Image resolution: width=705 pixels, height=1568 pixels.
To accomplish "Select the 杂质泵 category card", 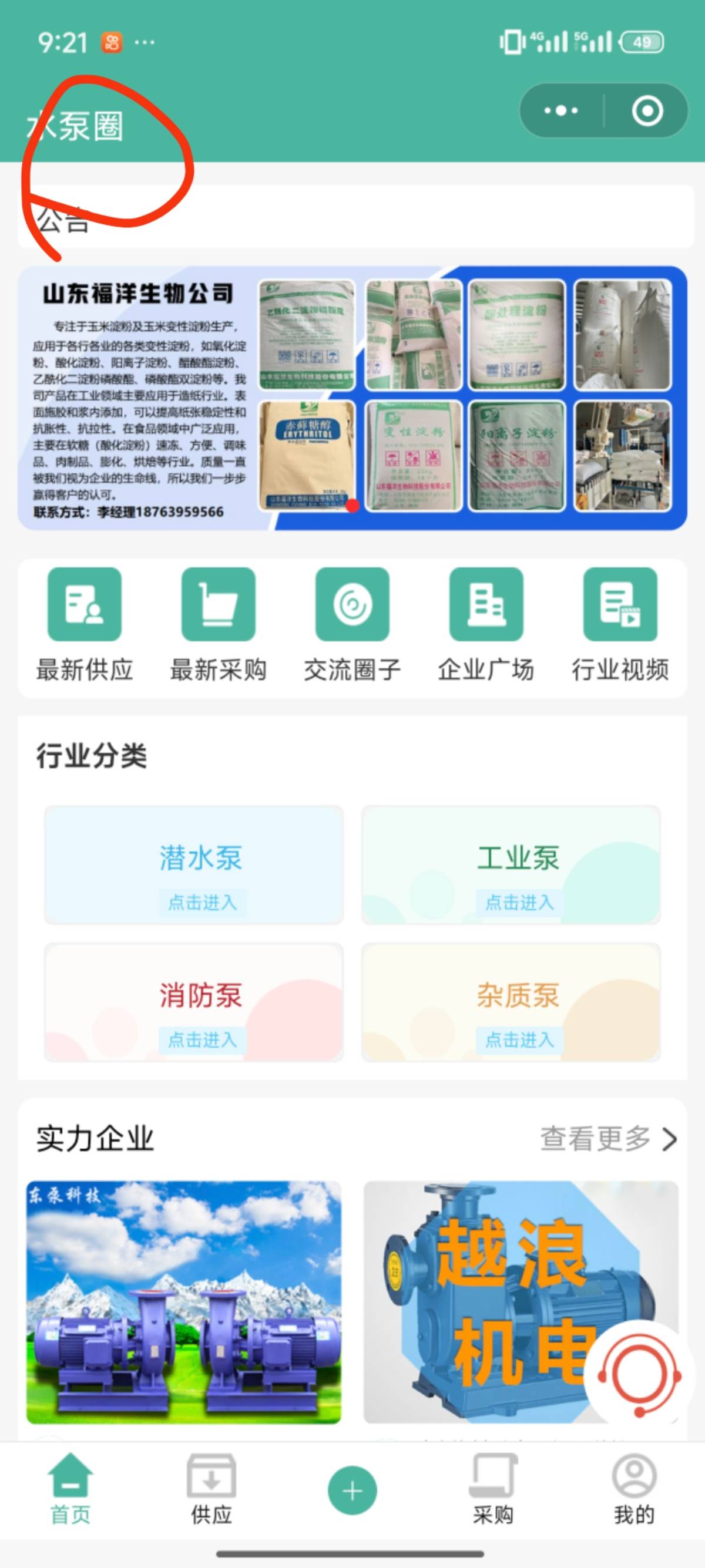I will pyautogui.click(x=511, y=1002).
